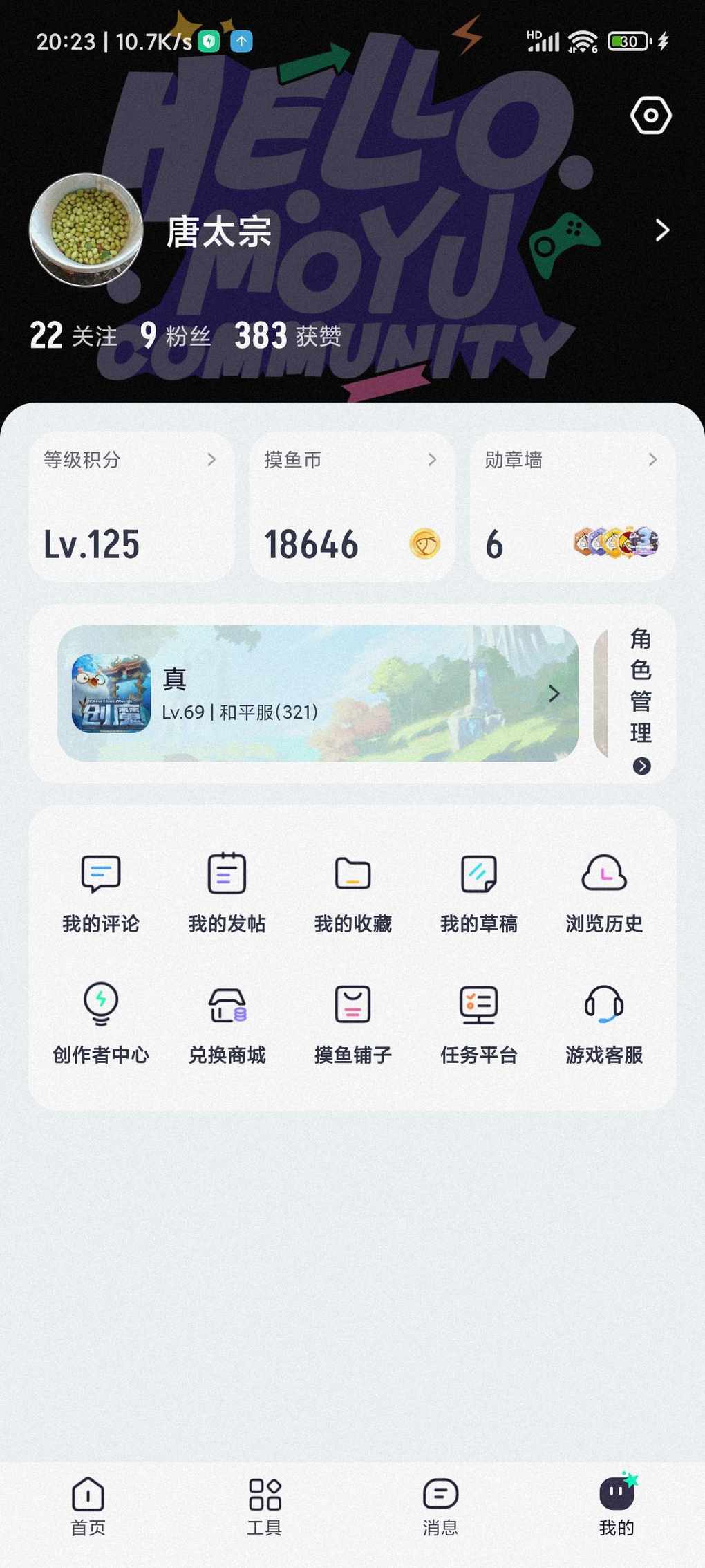Open the 摸鱼币 balance card
Screen dimensions: 705x1568
coord(352,507)
